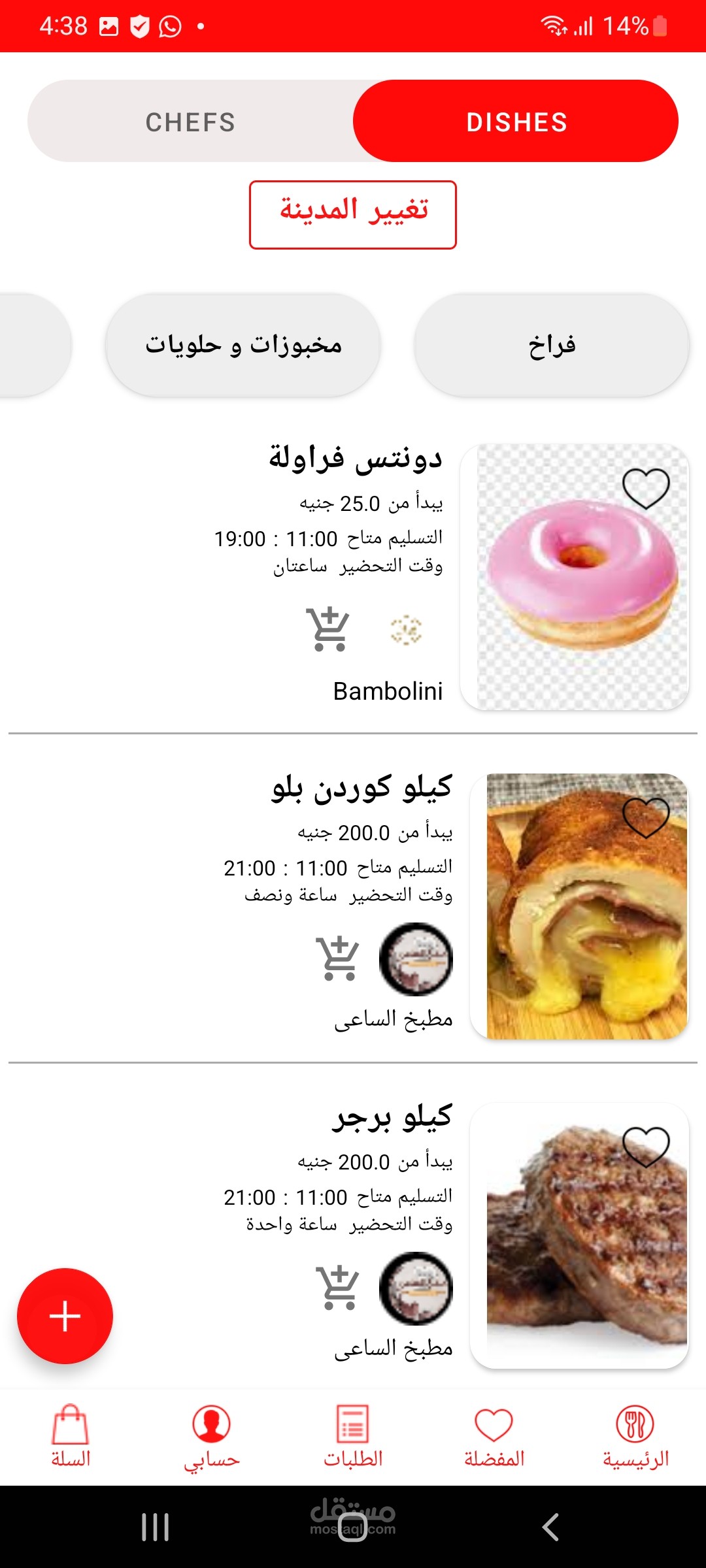This screenshot has height=1568, width=706.
Task: Switch to the الطلبات orders tab
Action: click(353, 1436)
